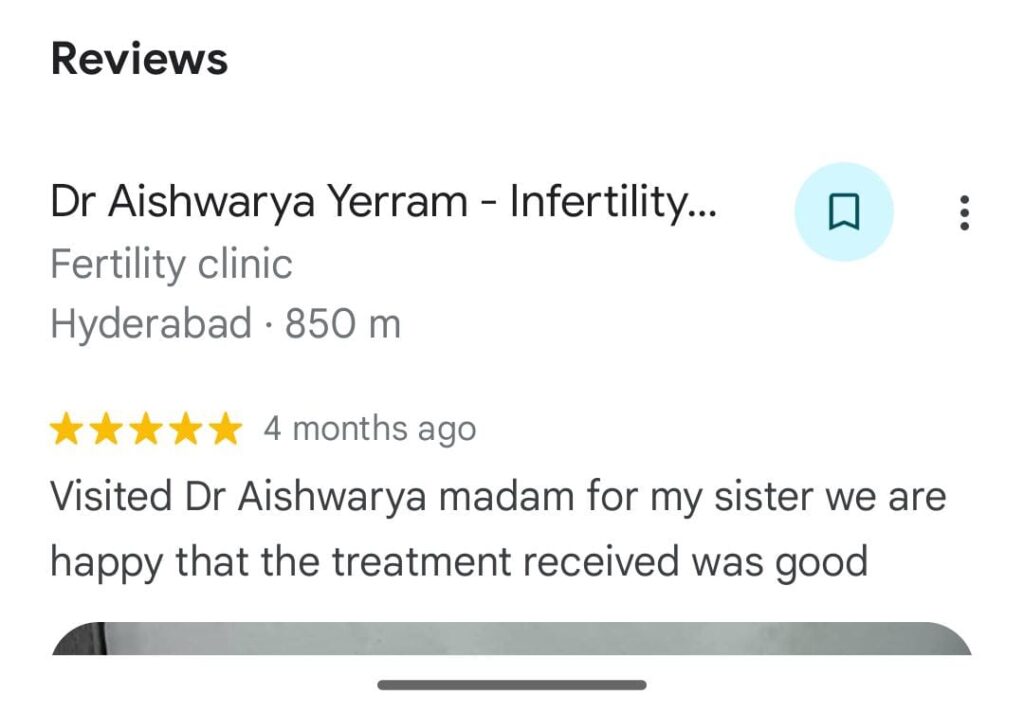Save Dr Aishwarya Yerram clinic bookmark
Screen dimensions: 1024x714
[843, 212]
